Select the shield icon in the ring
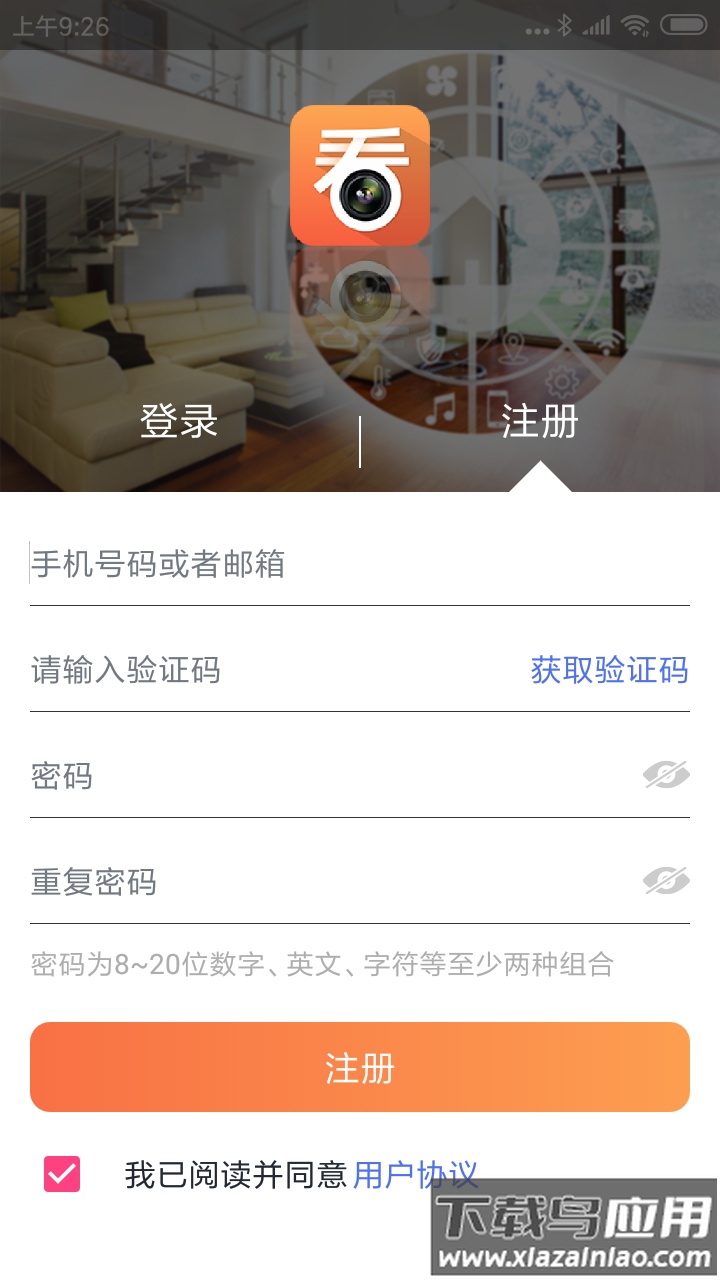Viewport: 720px width, 1280px height. [x=428, y=349]
